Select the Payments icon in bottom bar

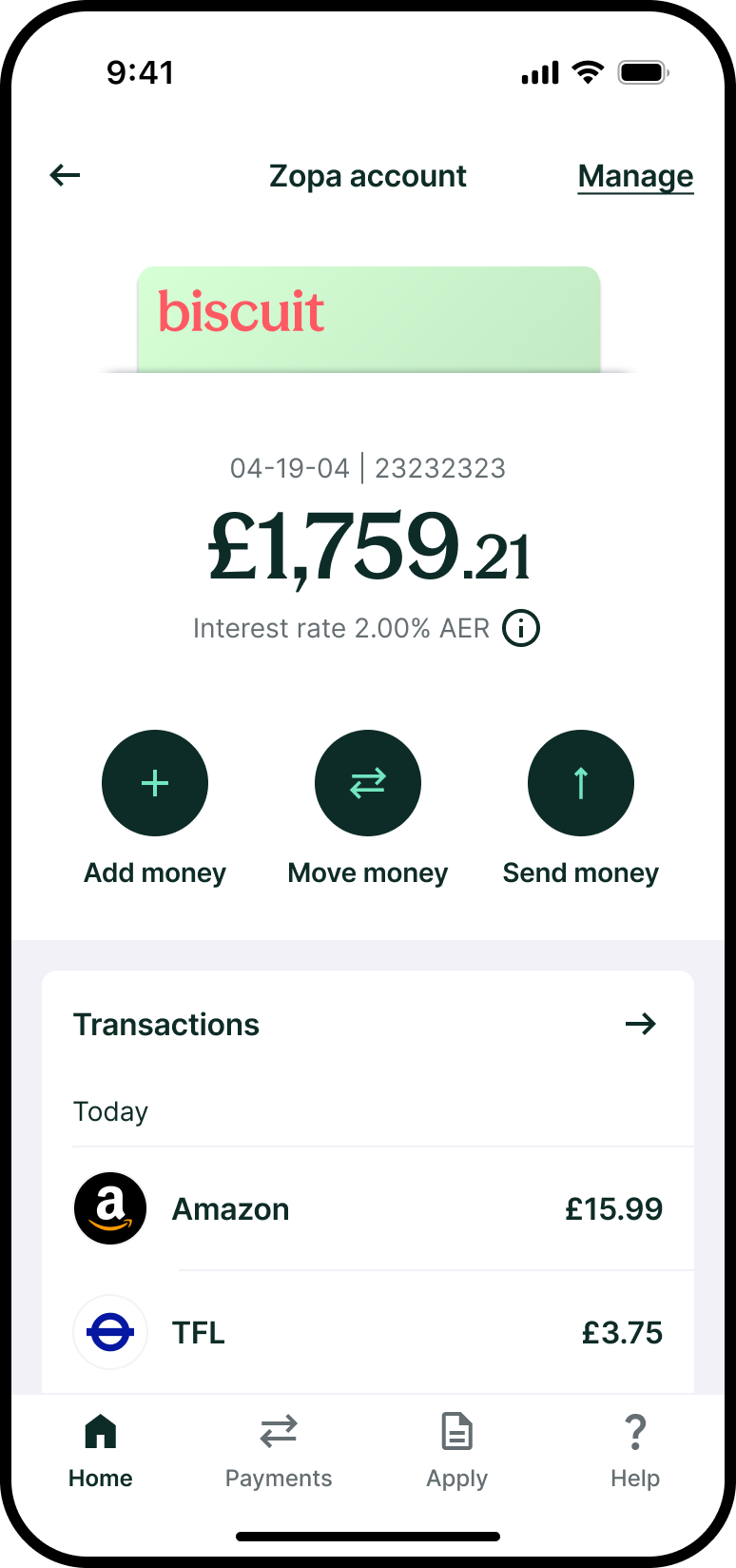pyautogui.click(x=278, y=1431)
